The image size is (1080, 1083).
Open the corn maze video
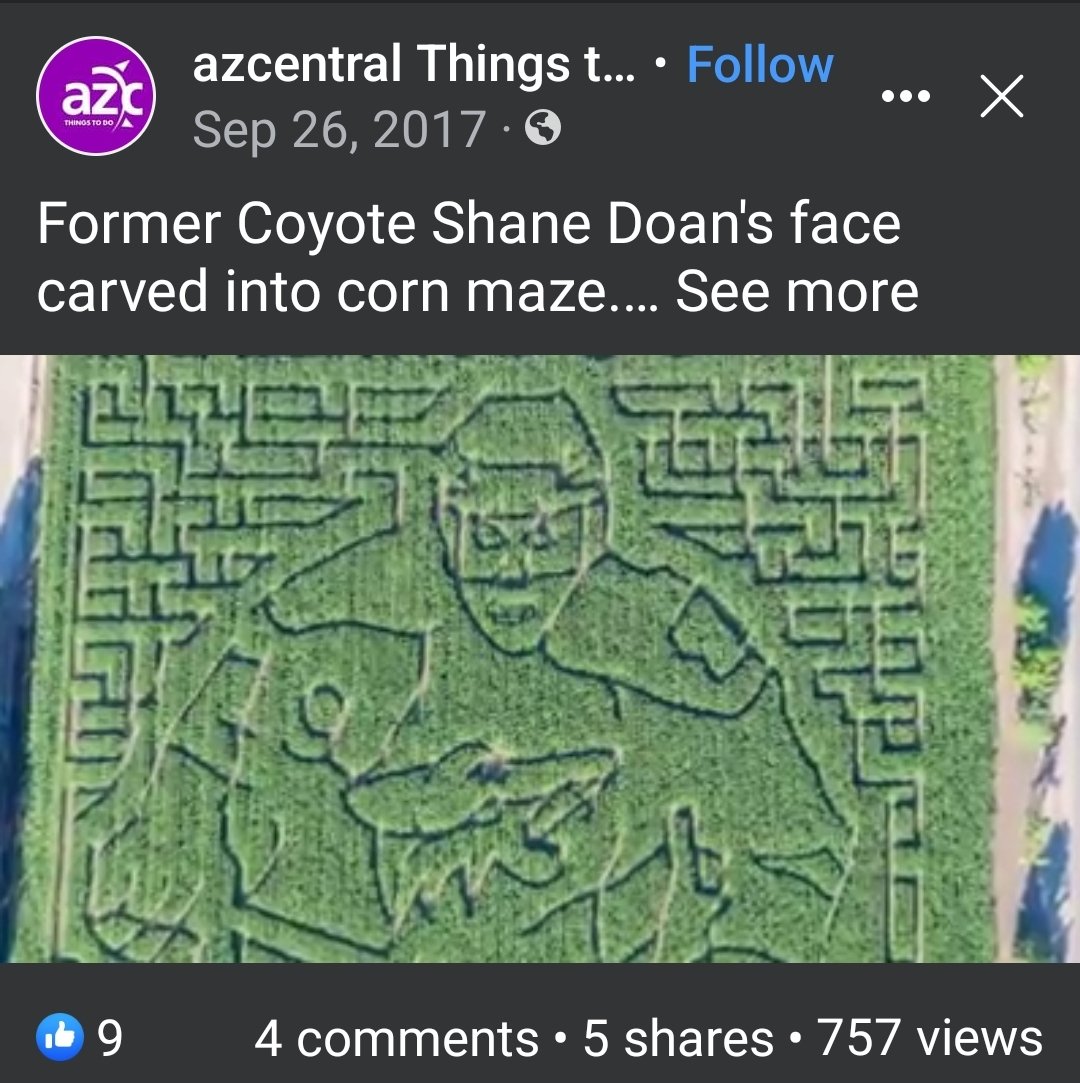click(540, 658)
